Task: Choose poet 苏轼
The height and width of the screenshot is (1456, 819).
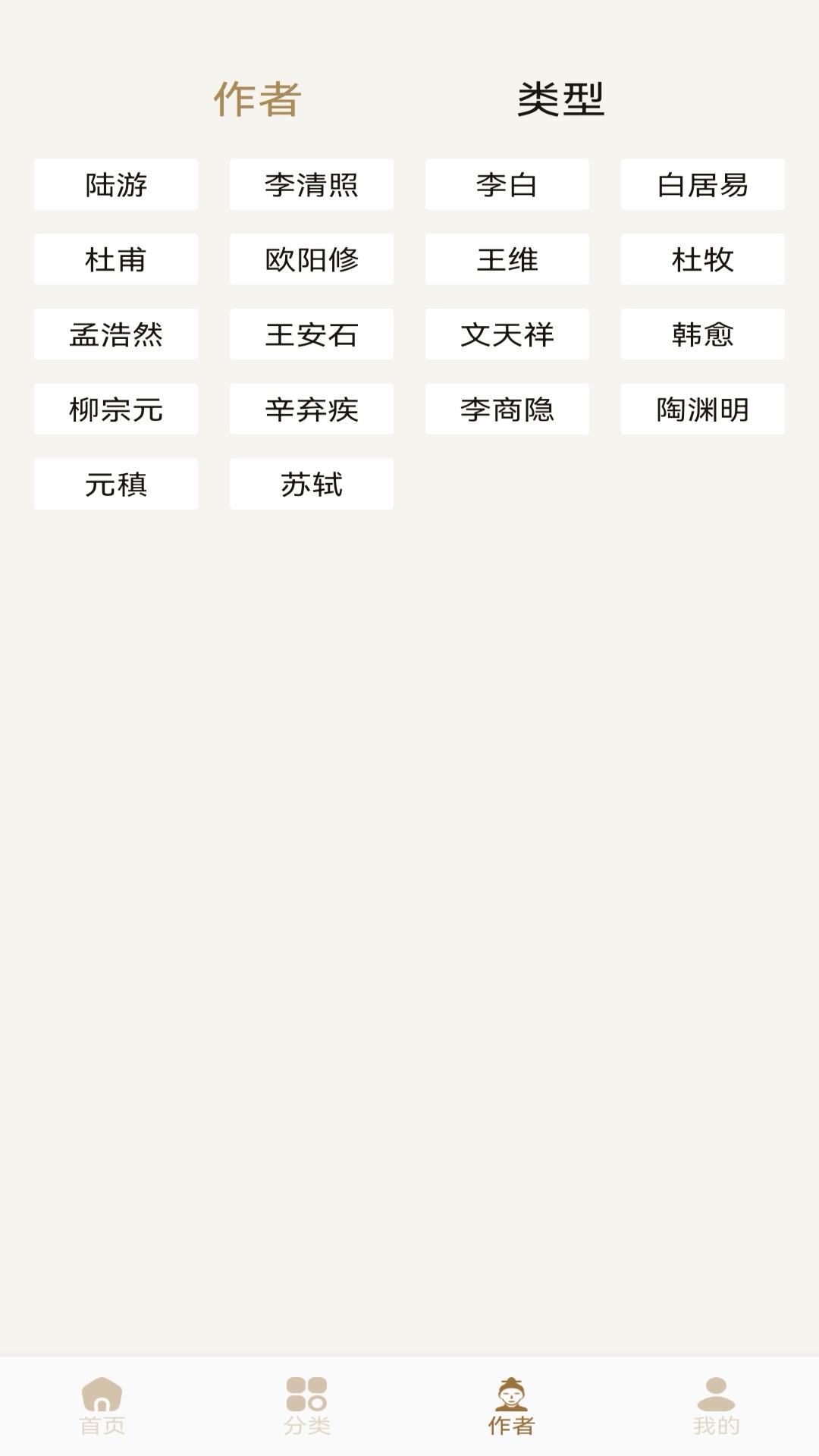Action: pos(311,484)
